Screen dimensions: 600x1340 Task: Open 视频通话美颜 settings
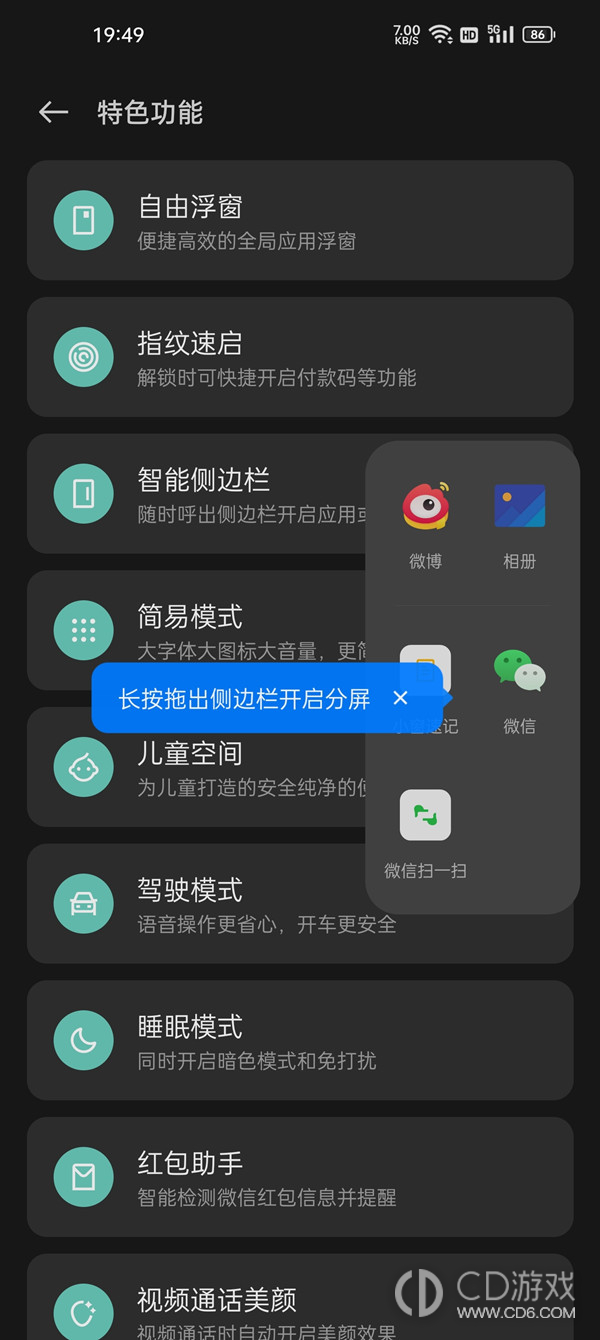pos(300,1305)
